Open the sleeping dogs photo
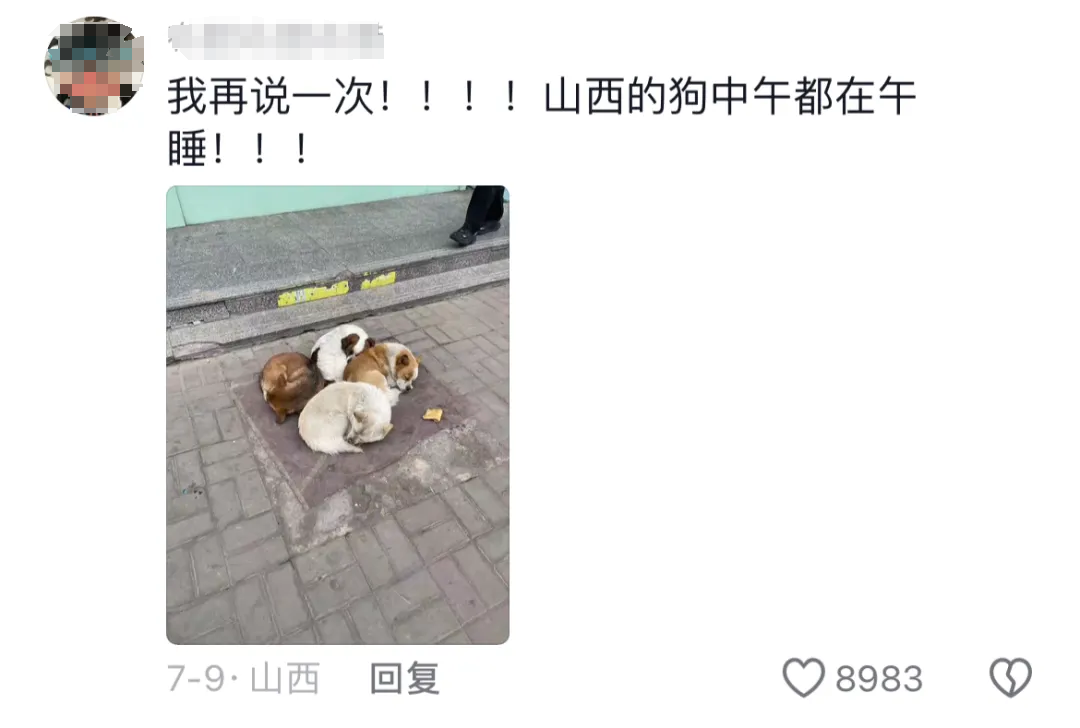 [337, 414]
